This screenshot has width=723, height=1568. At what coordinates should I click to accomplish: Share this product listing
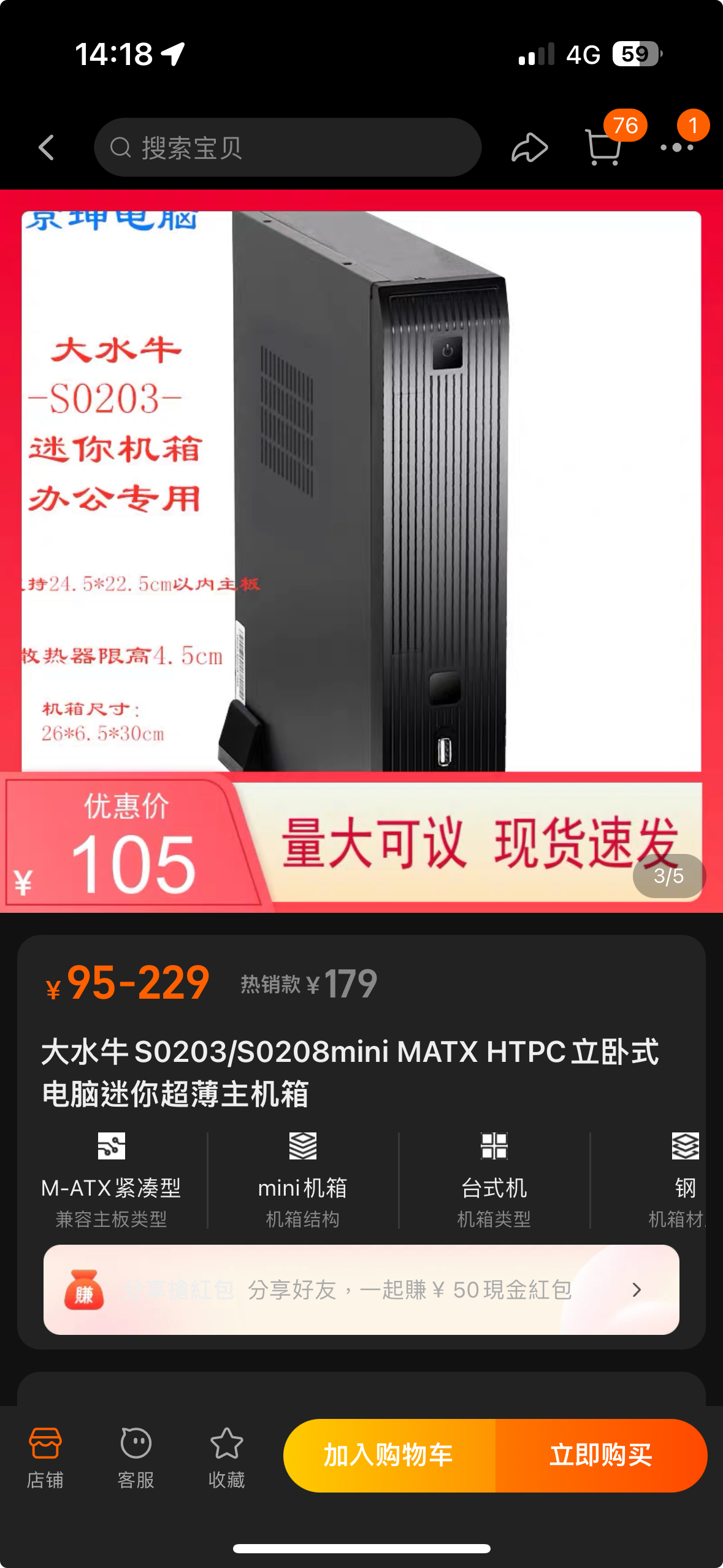coord(529,148)
